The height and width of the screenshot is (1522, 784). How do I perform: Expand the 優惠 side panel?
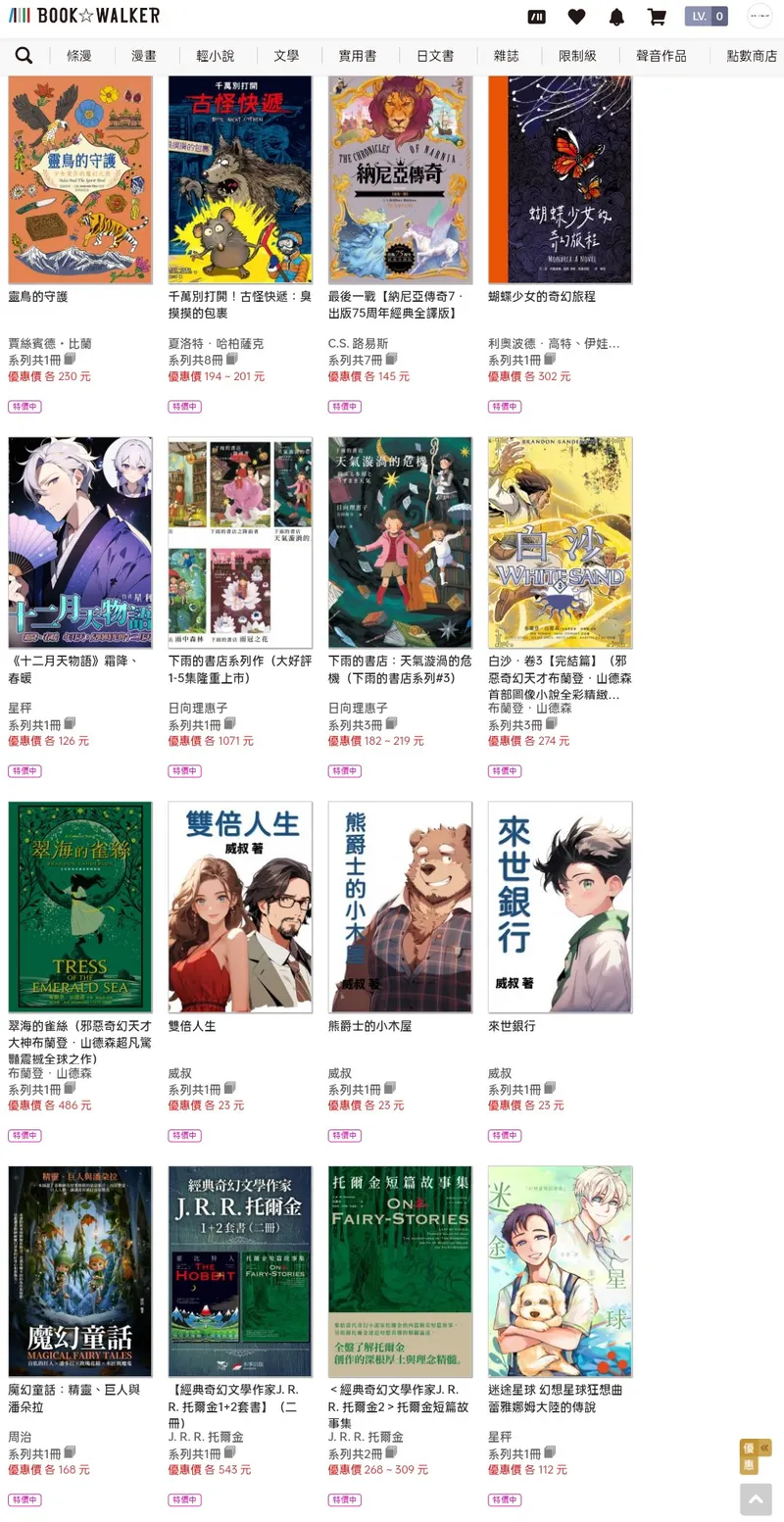(x=755, y=1455)
